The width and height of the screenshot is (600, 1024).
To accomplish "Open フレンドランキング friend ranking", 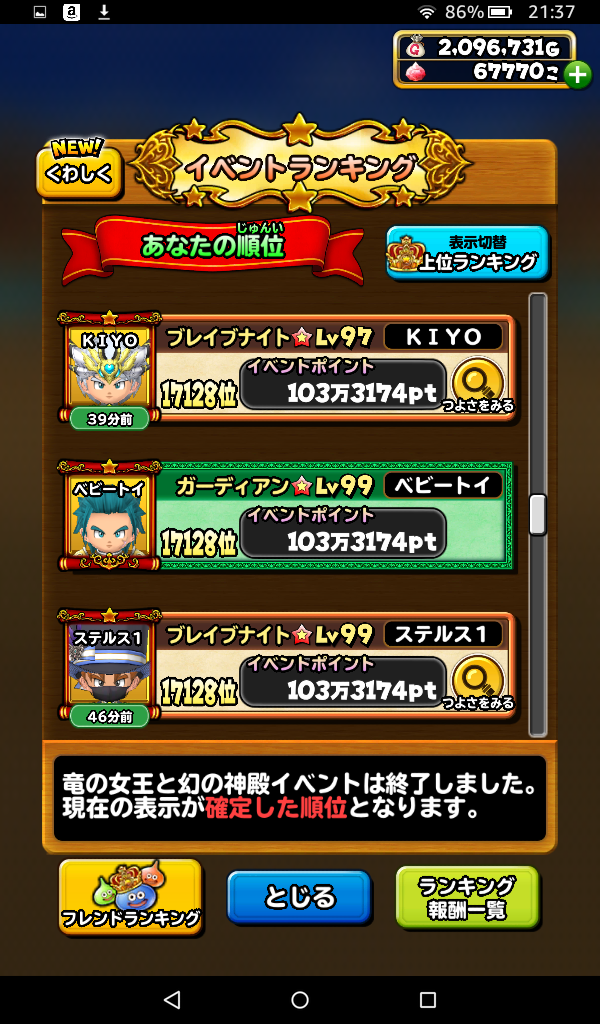I will [130, 897].
